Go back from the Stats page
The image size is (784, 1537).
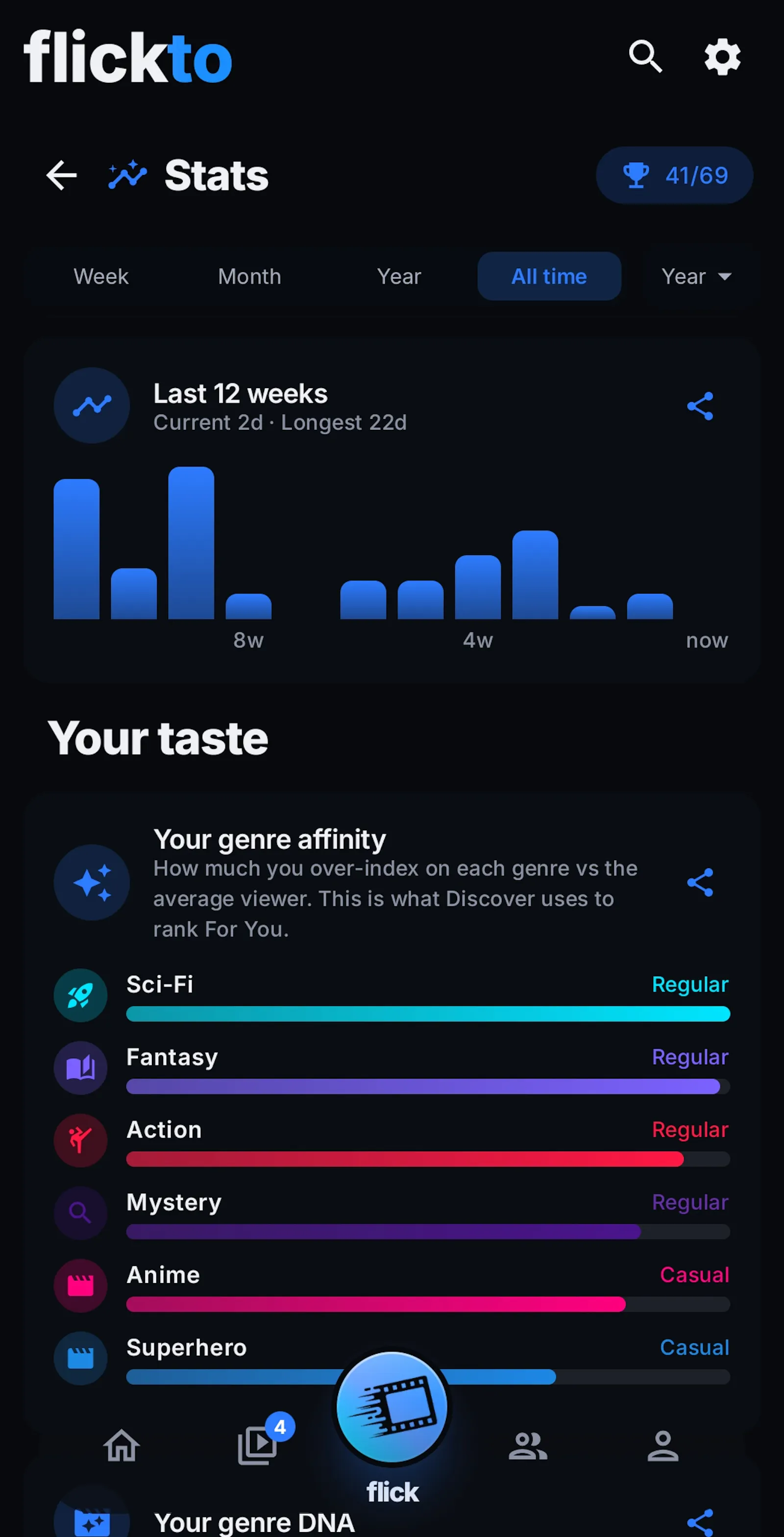click(x=61, y=175)
